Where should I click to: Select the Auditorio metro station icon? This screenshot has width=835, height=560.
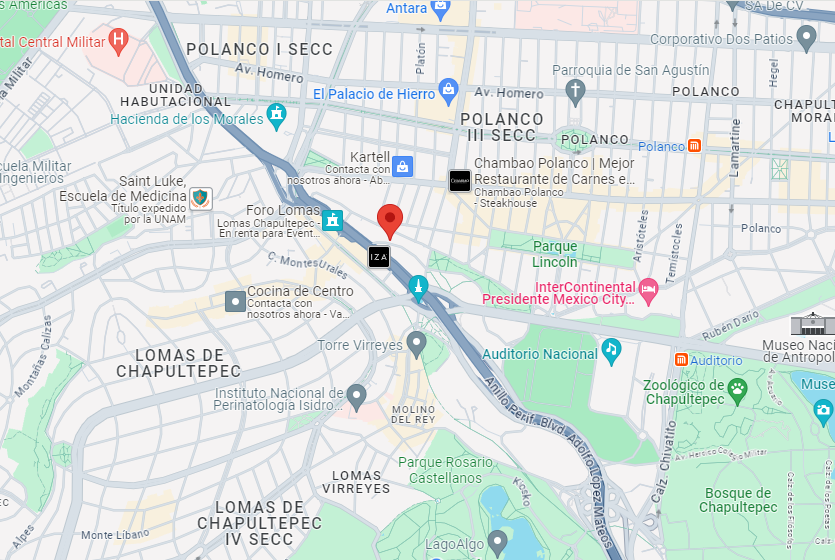pos(681,359)
